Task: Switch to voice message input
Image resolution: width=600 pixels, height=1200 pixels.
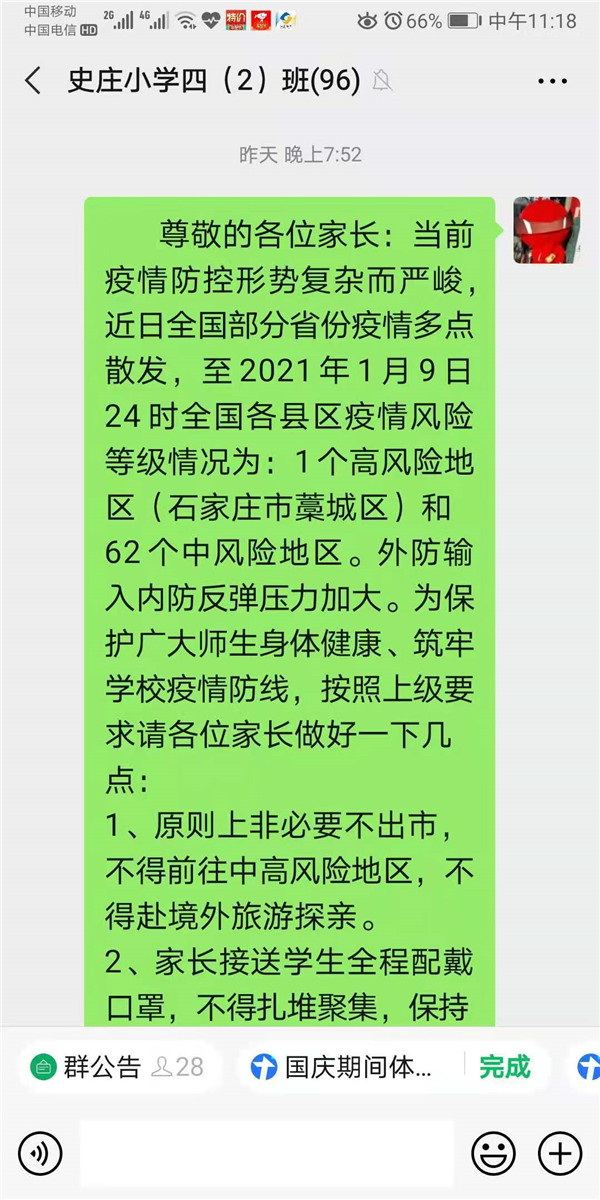Action: point(40,1154)
